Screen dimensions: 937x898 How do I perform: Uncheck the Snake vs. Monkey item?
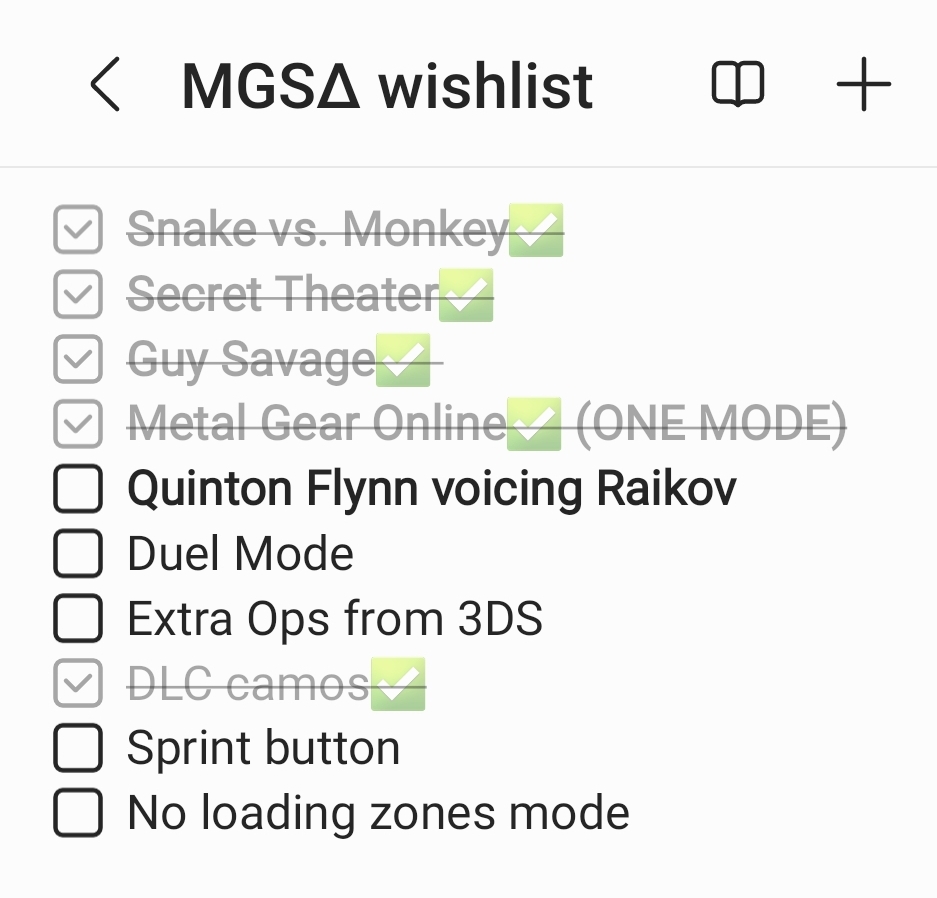(78, 230)
